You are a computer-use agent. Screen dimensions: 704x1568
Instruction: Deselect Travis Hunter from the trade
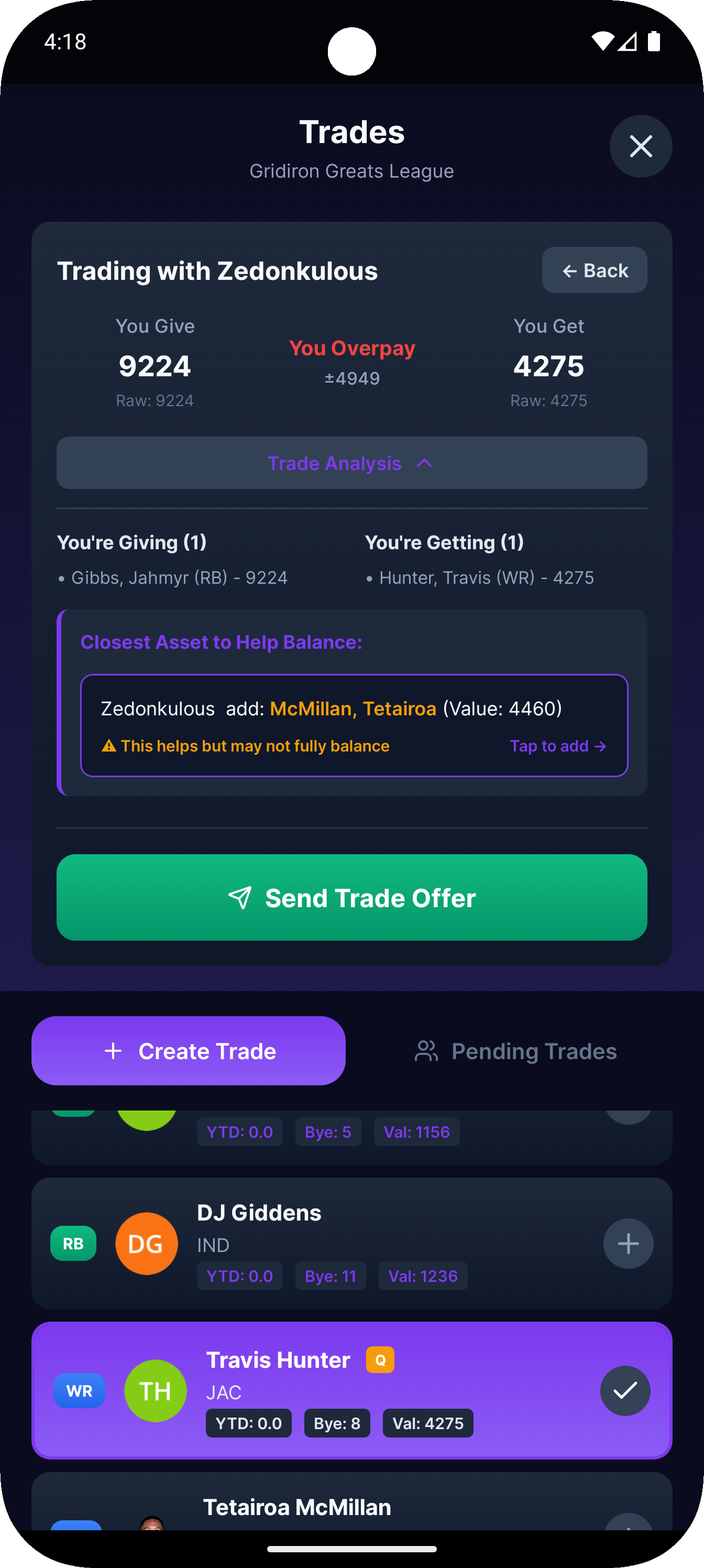[x=625, y=1390]
